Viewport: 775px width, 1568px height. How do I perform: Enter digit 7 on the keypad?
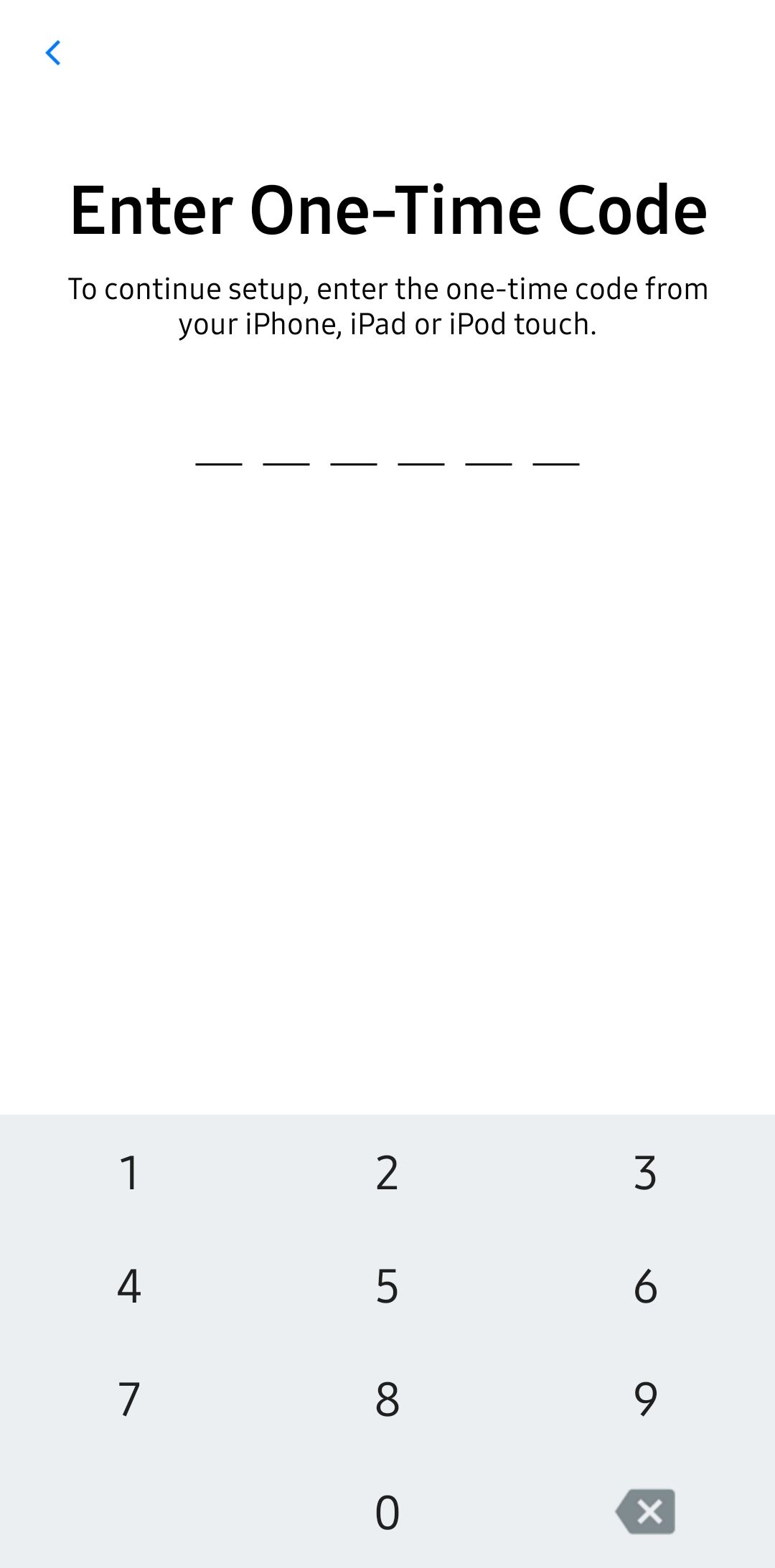point(129,1399)
